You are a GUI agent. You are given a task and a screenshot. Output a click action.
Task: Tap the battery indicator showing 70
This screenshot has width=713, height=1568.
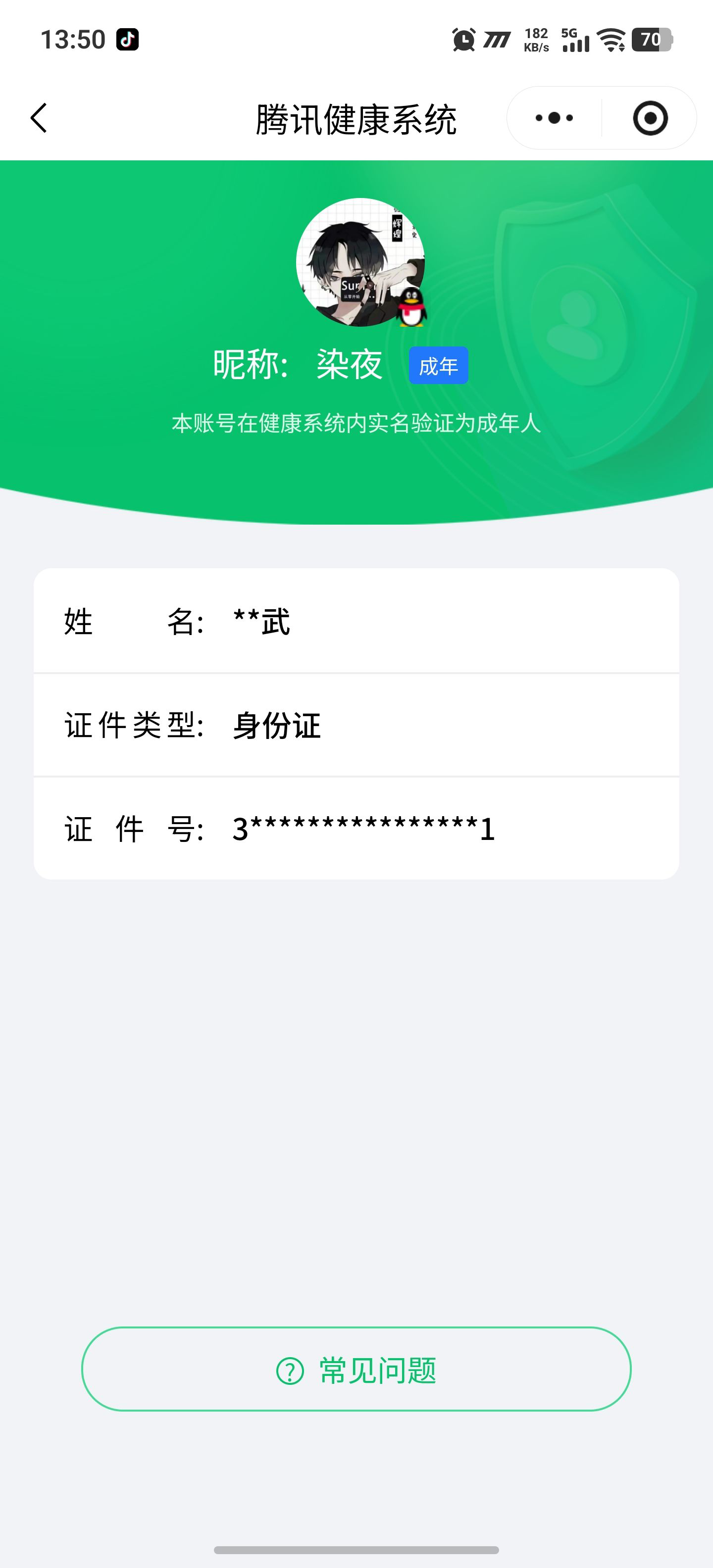coord(653,40)
